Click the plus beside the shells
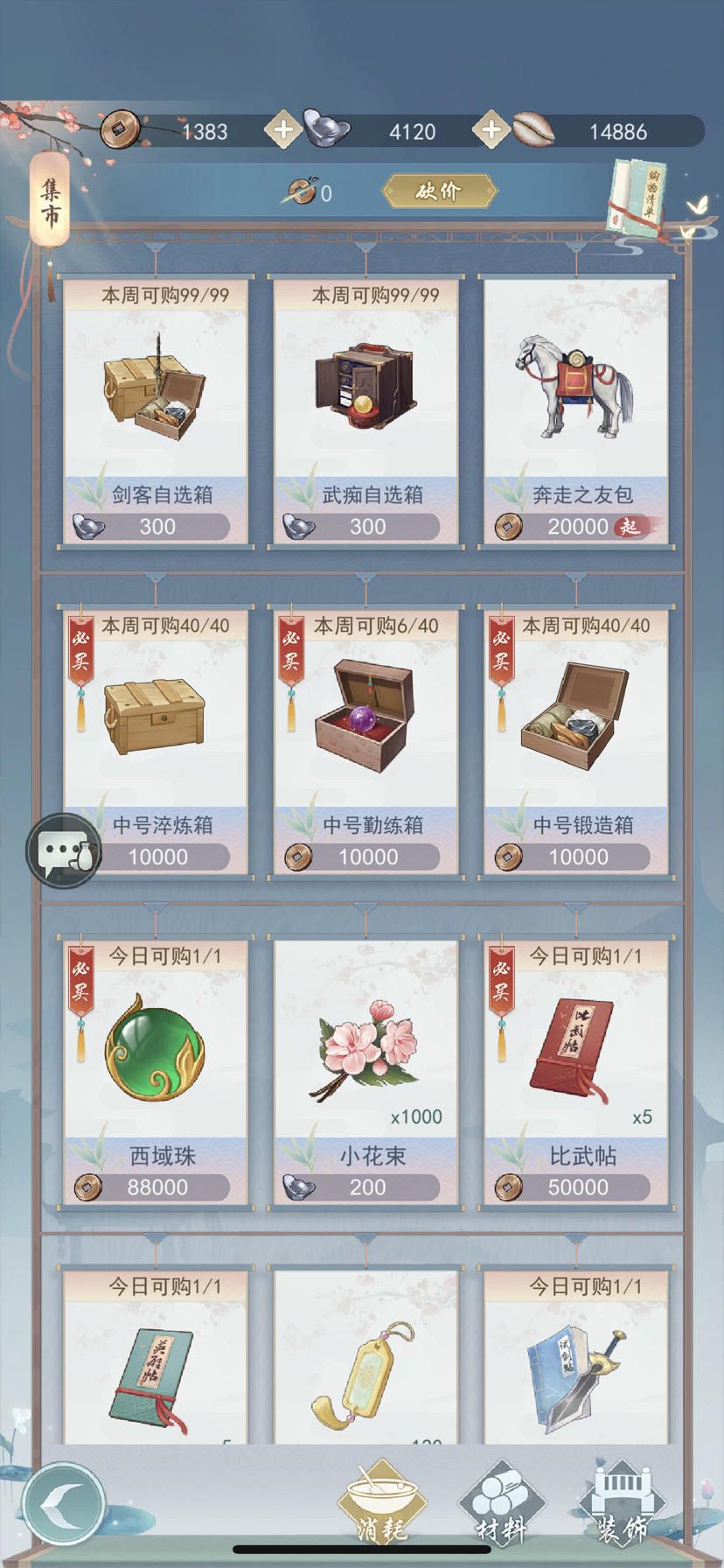724x1568 pixels. (x=491, y=130)
